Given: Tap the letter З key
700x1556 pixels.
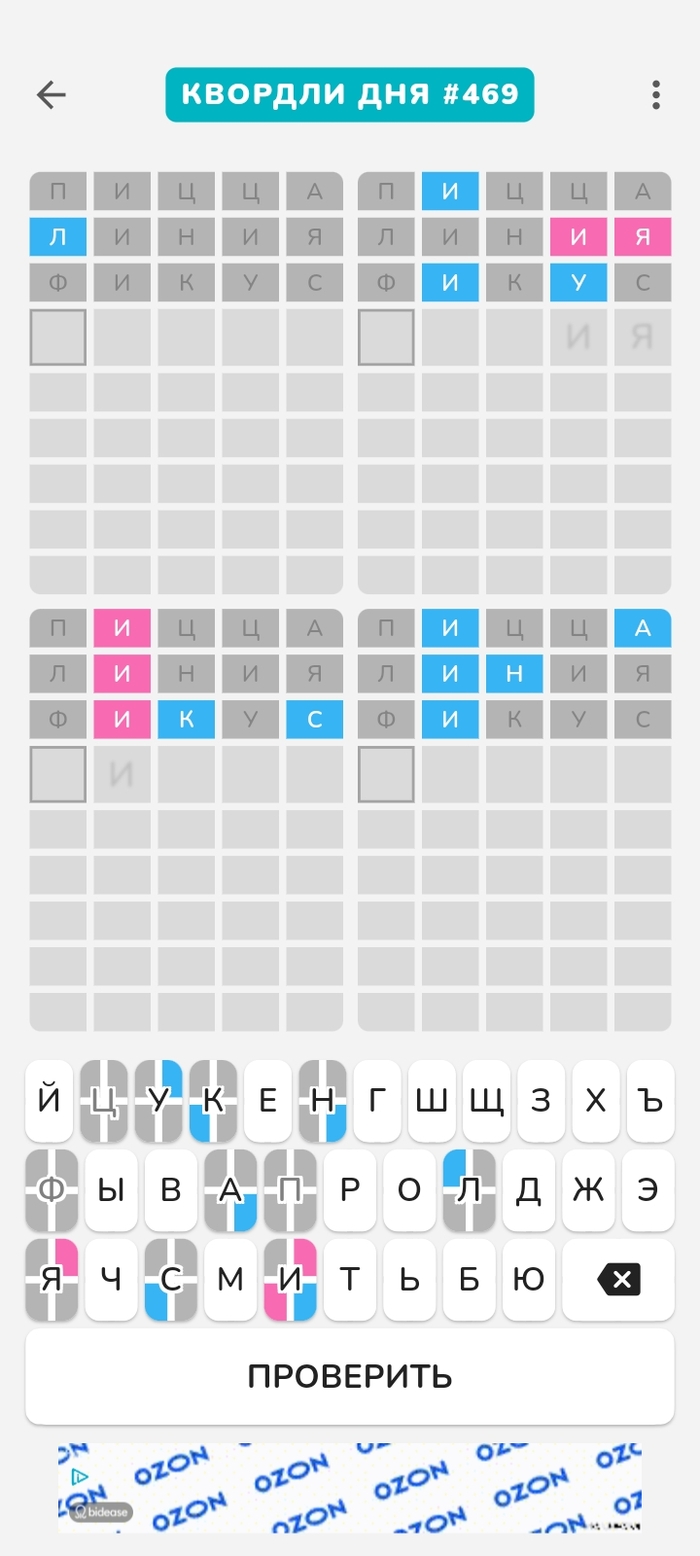Looking at the screenshot, I should point(541,1101).
